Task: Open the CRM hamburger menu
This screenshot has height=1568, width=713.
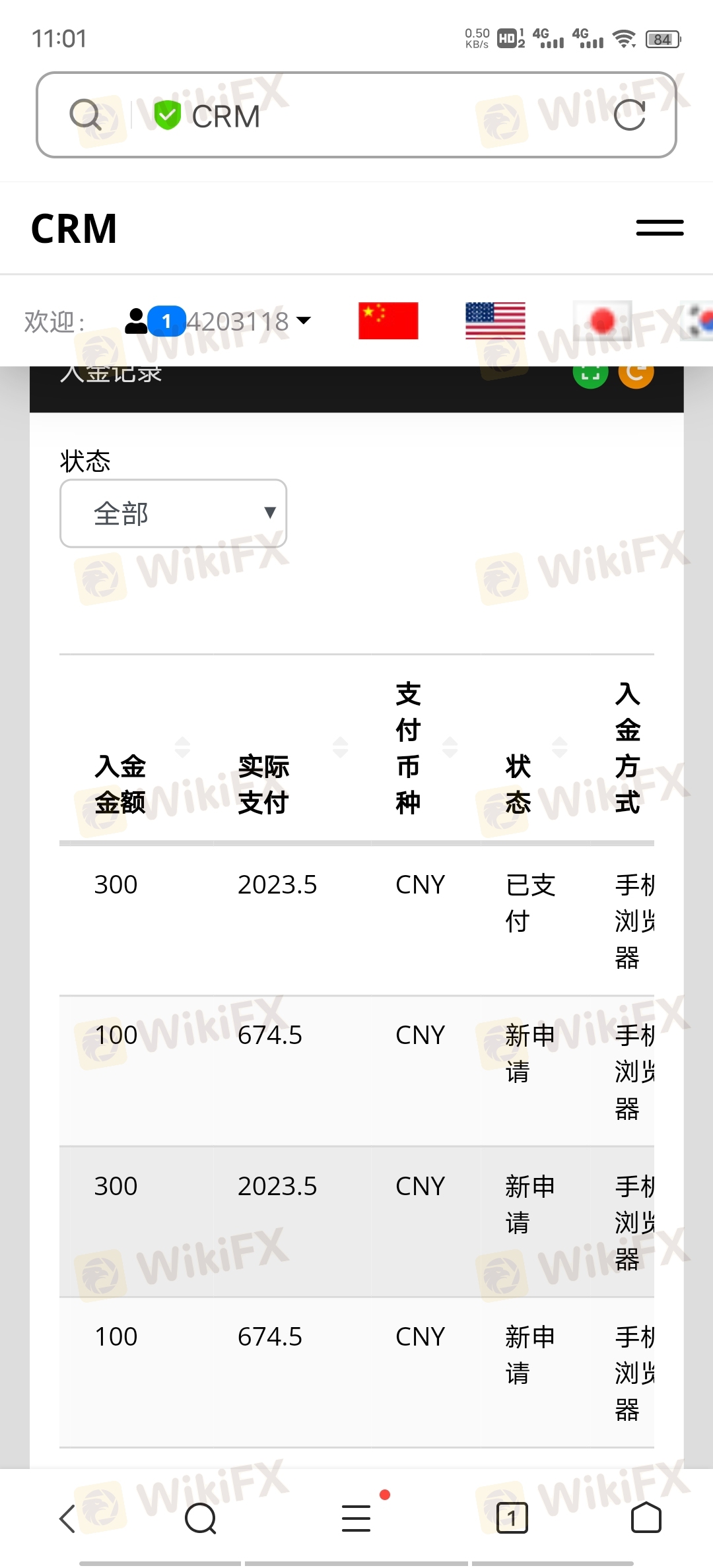Action: [660, 228]
